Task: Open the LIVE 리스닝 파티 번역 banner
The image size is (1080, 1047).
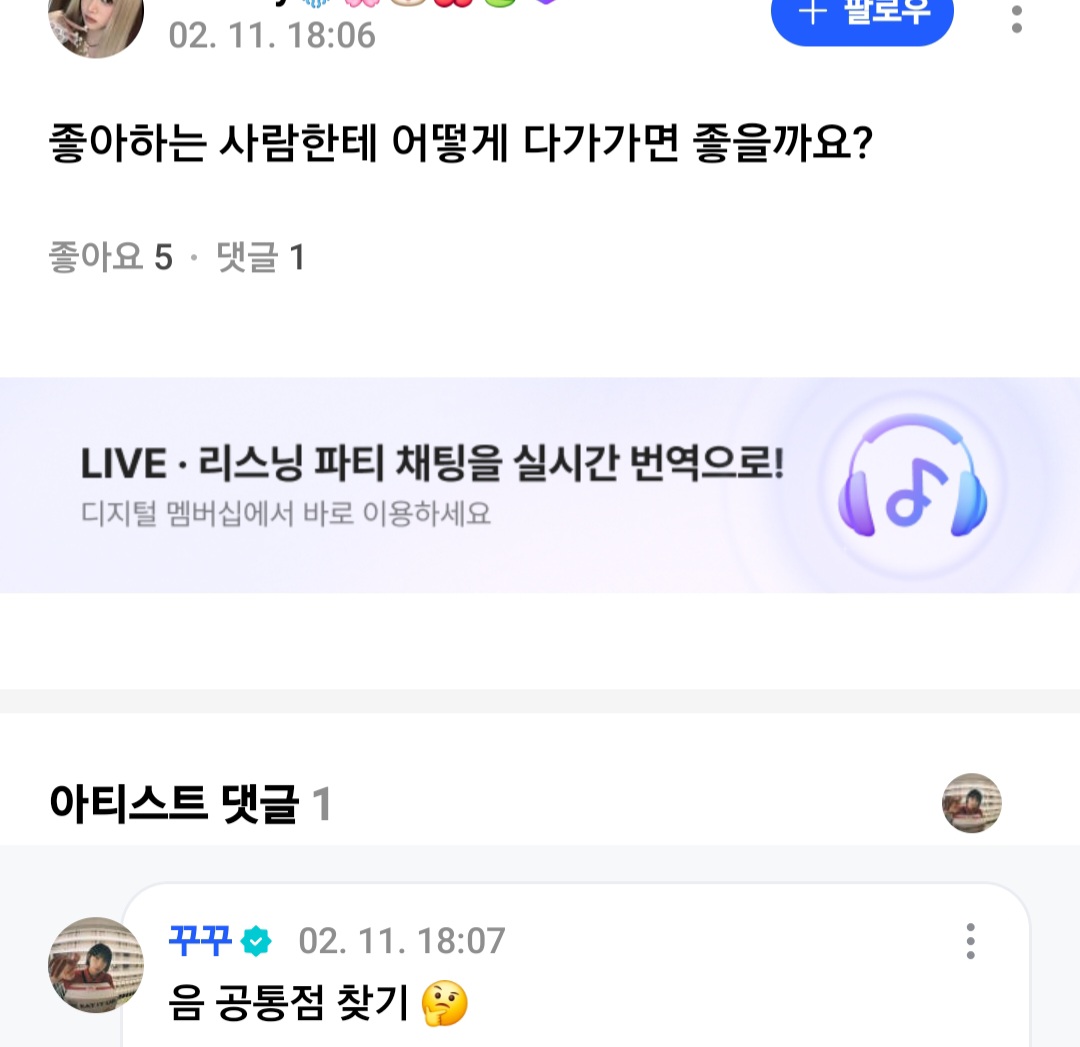Action: coord(540,485)
